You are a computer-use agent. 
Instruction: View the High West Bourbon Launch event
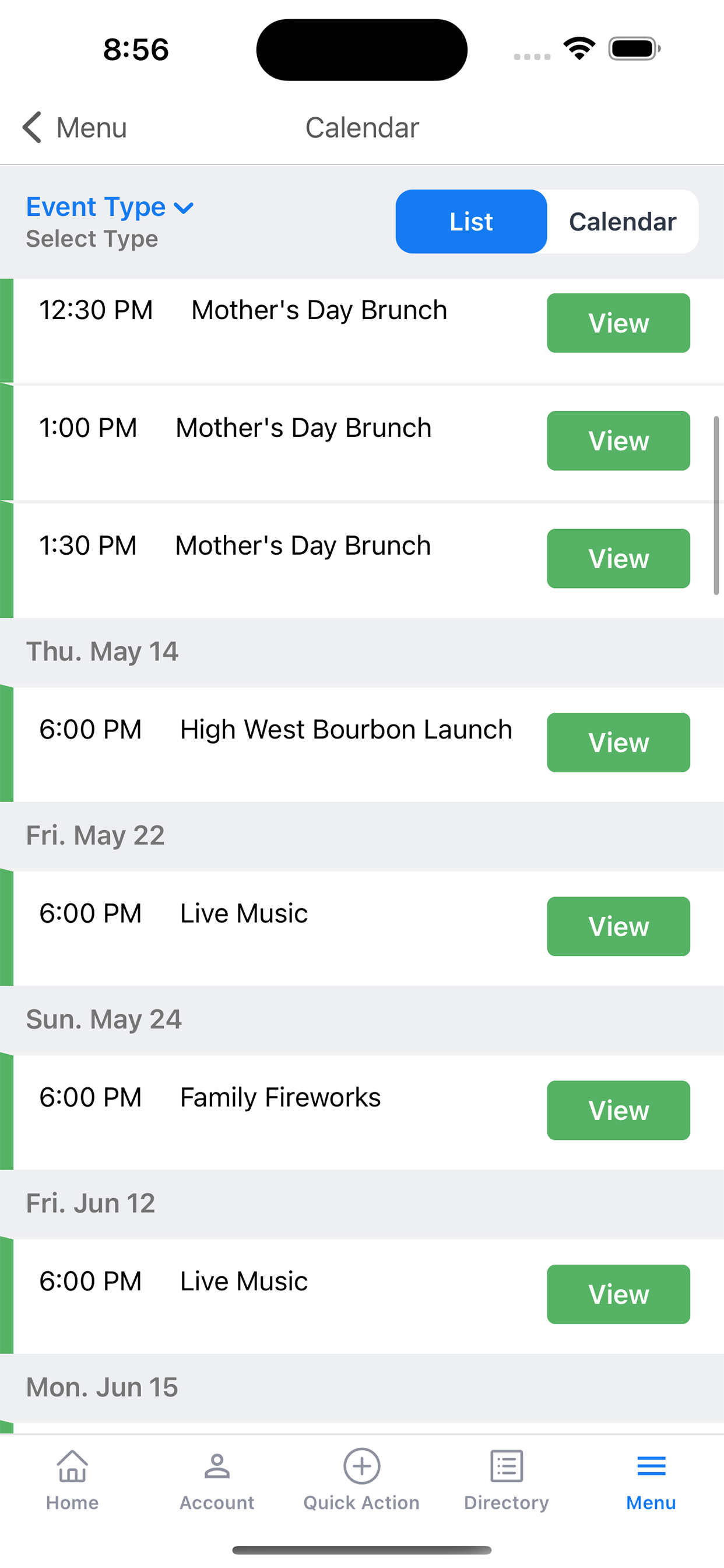pyautogui.click(x=618, y=743)
